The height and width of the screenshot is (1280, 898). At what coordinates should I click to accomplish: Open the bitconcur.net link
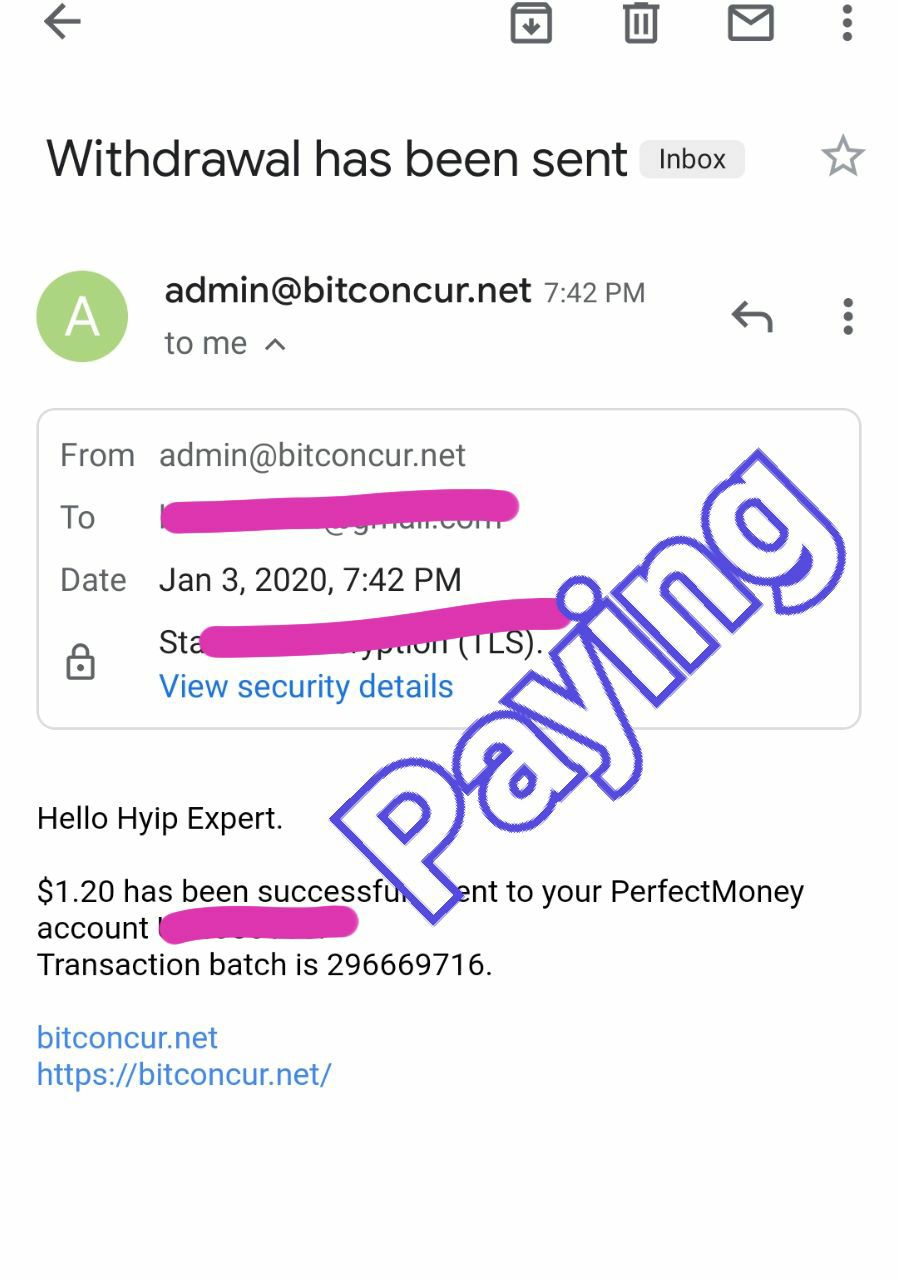click(x=127, y=1037)
